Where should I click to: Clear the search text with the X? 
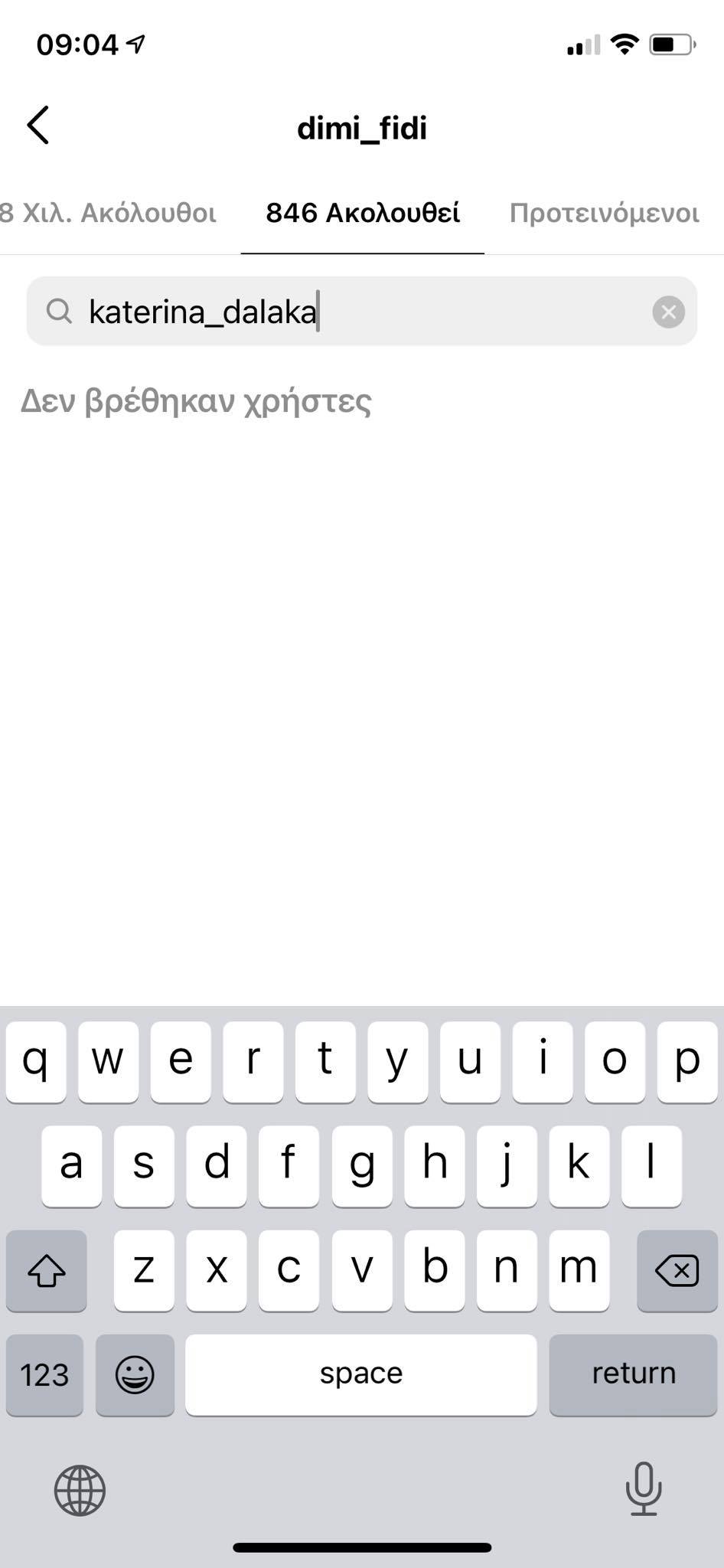[x=668, y=312]
